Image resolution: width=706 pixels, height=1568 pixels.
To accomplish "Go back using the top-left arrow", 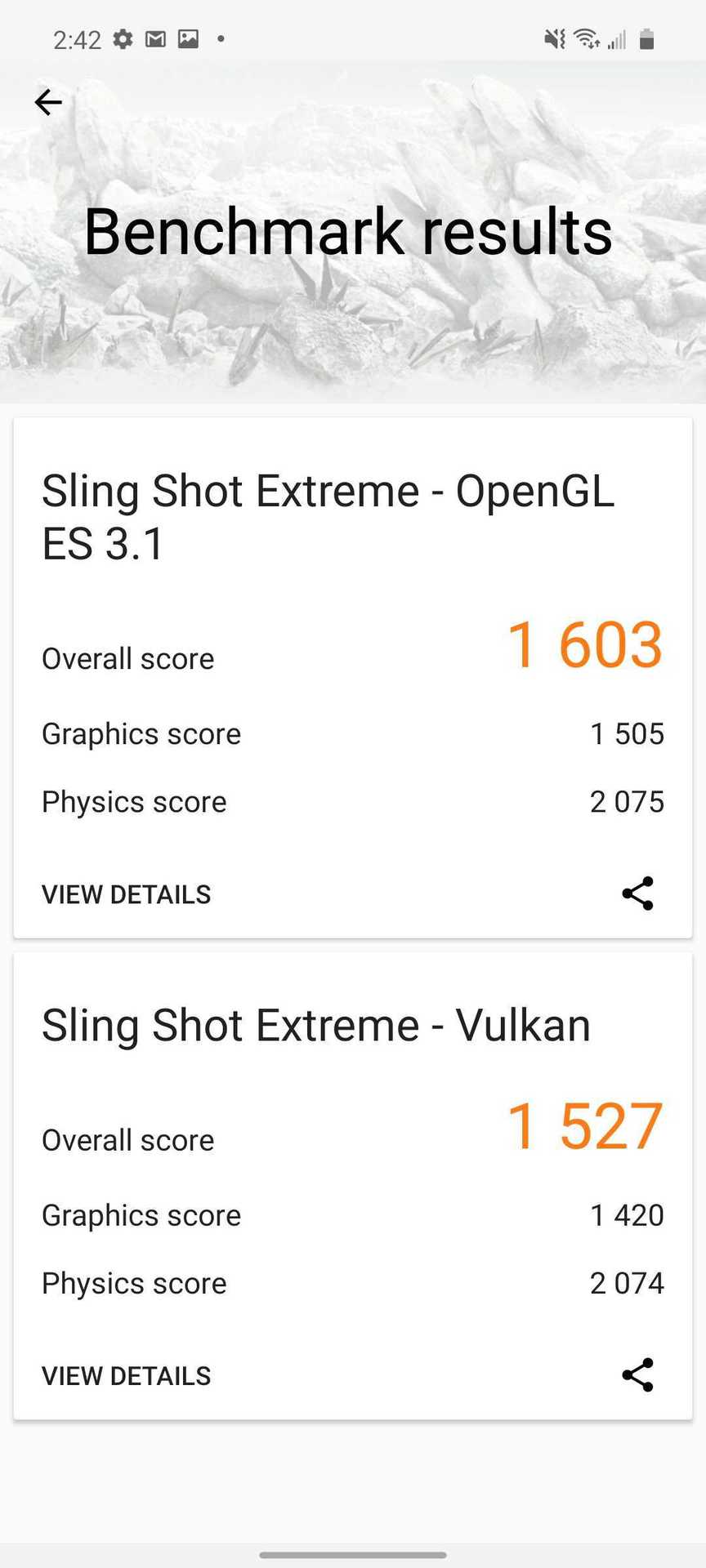I will [48, 102].
